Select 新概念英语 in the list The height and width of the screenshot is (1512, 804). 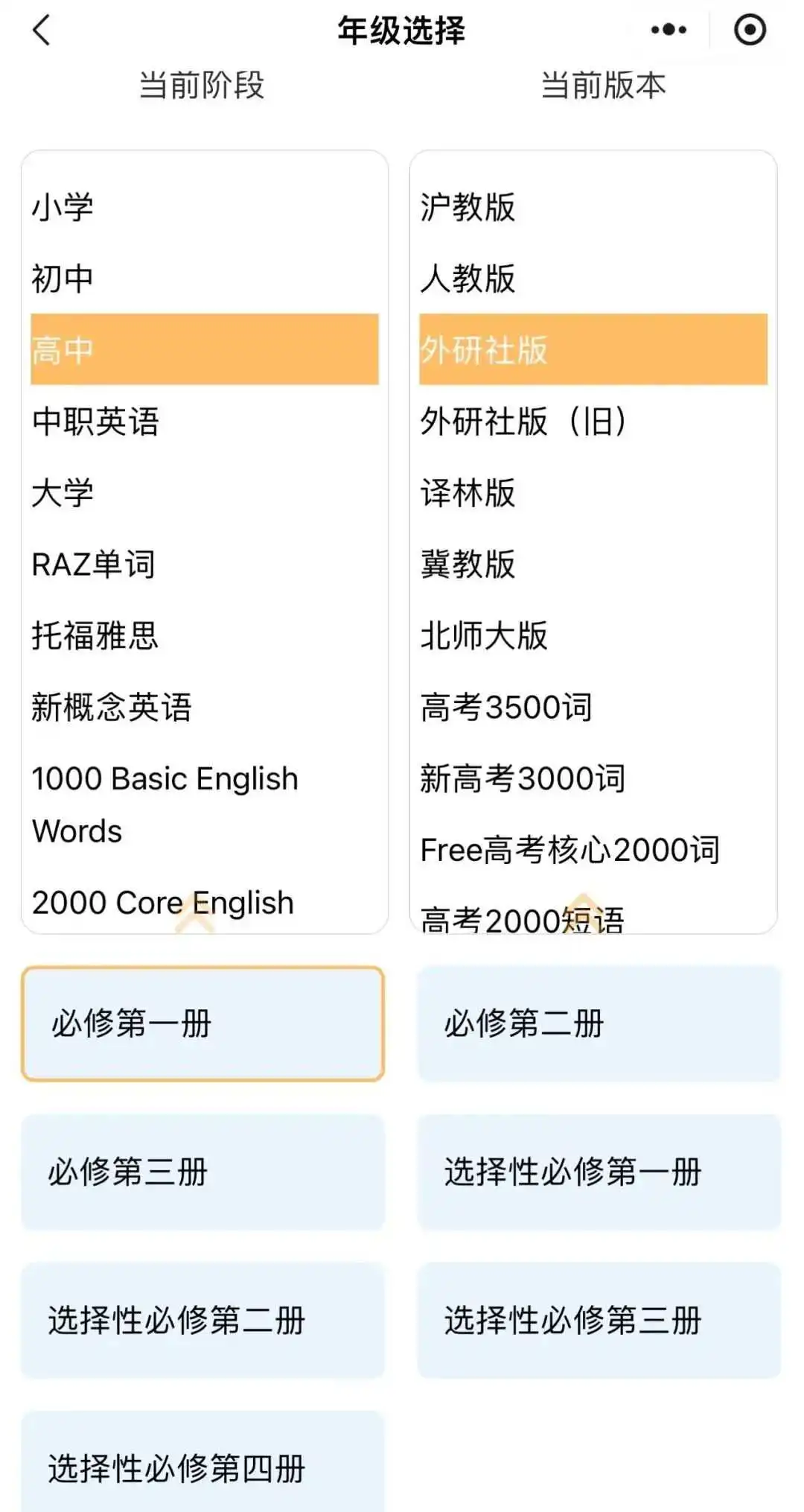(x=205, y=707)
